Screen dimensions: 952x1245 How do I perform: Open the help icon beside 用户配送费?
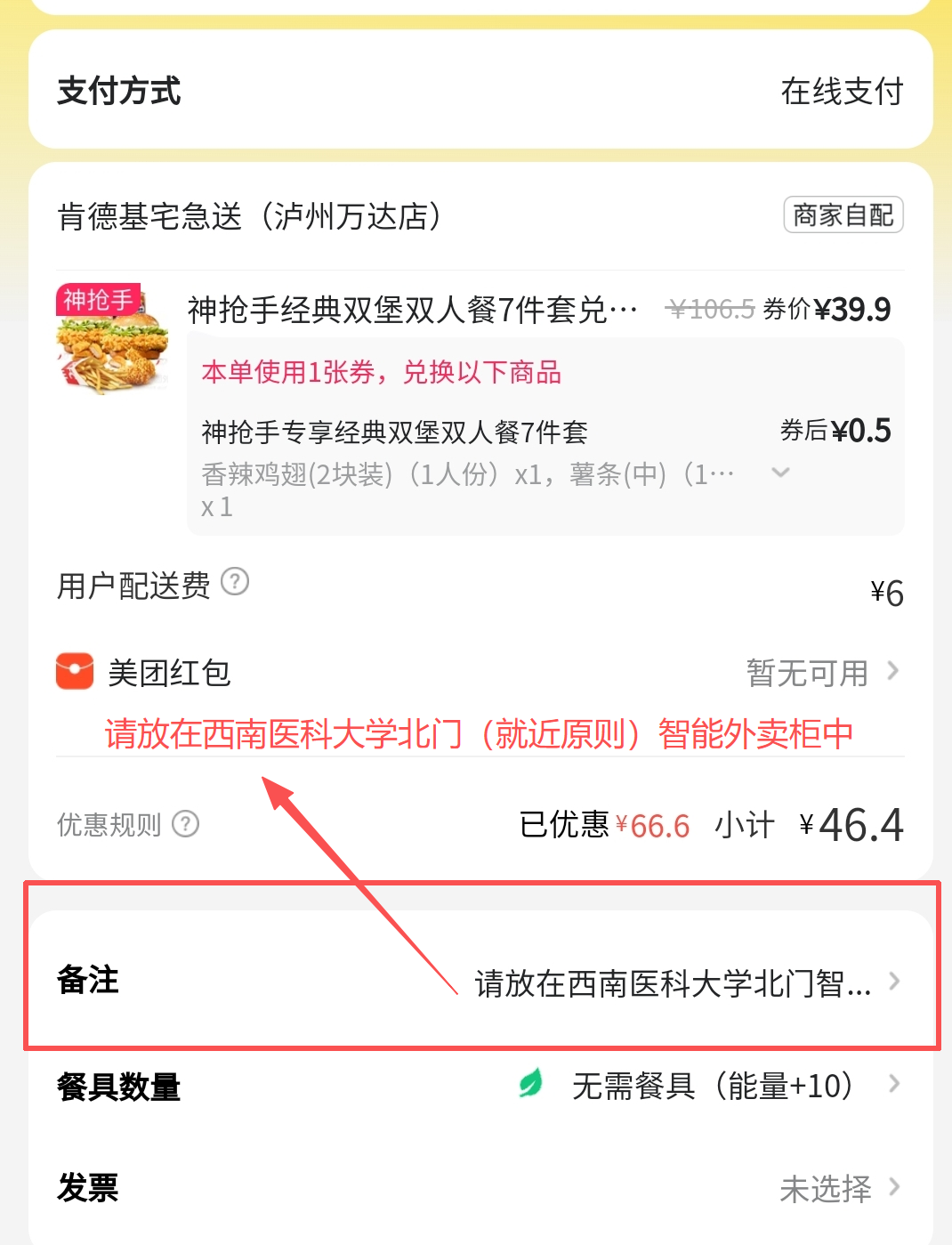click(235, 582)
